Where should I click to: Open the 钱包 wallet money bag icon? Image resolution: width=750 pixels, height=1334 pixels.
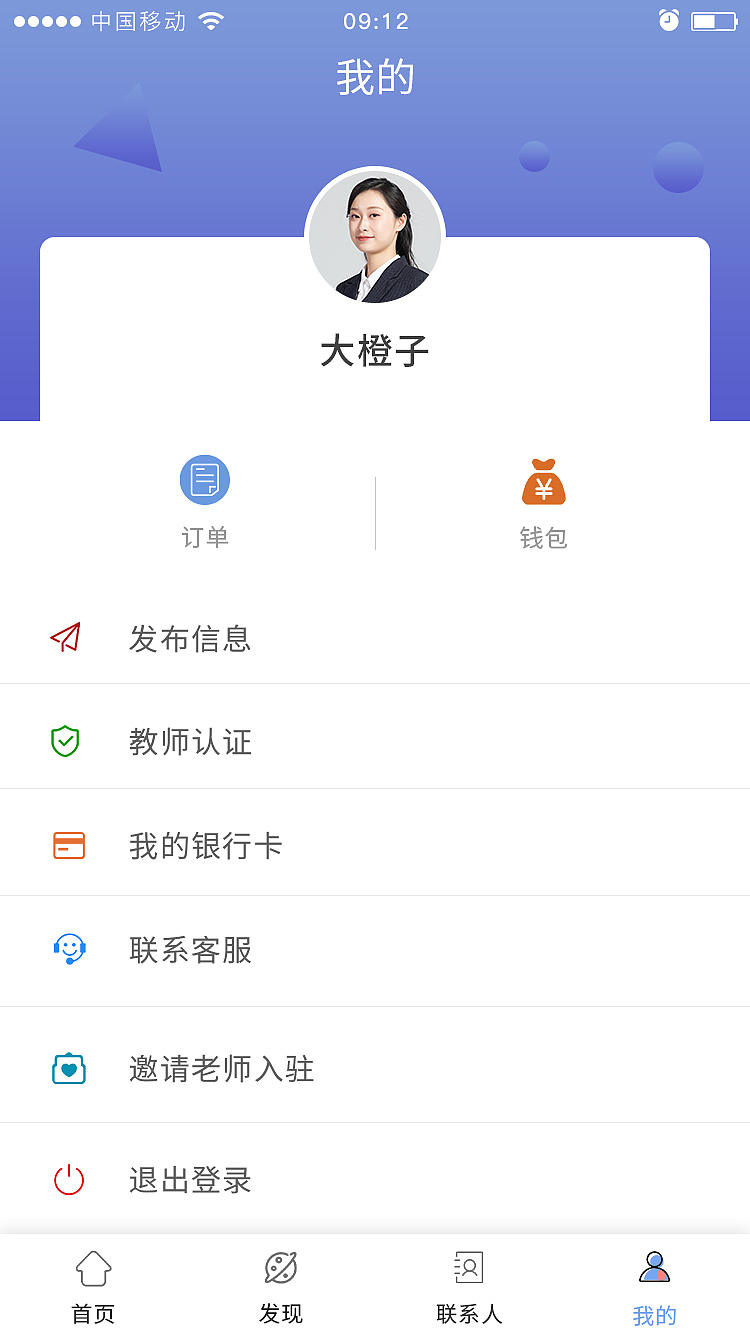(x=543, y=480)
